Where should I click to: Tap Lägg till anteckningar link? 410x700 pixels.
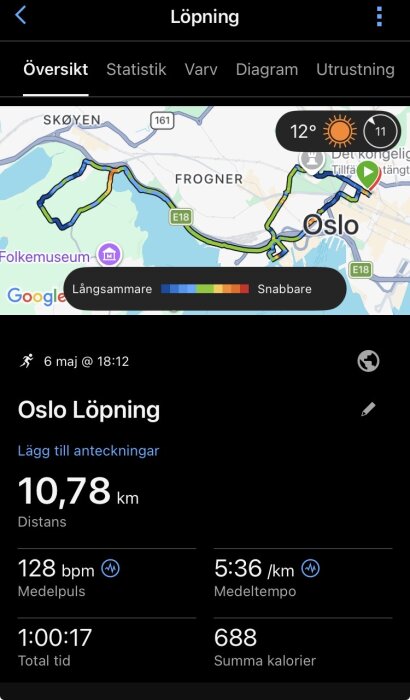tap(88, 450)
